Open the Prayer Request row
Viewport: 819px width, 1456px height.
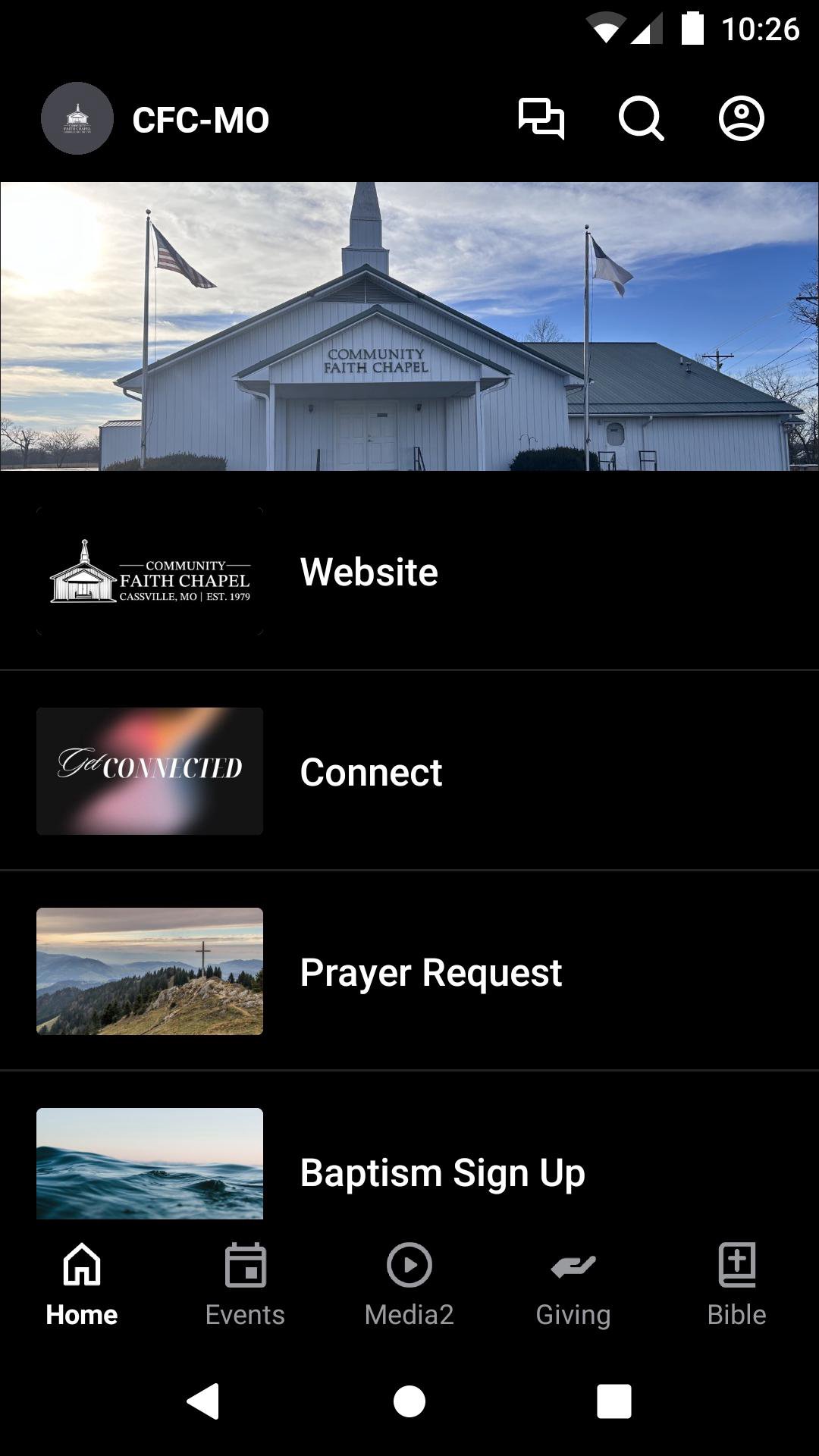pyautogui.click(x=409, y=972)
